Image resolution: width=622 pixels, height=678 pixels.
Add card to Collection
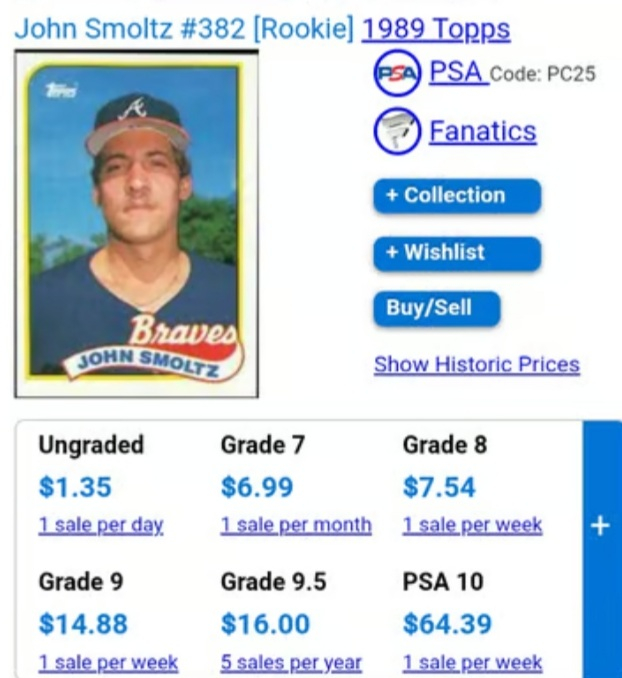pos(457,195)
